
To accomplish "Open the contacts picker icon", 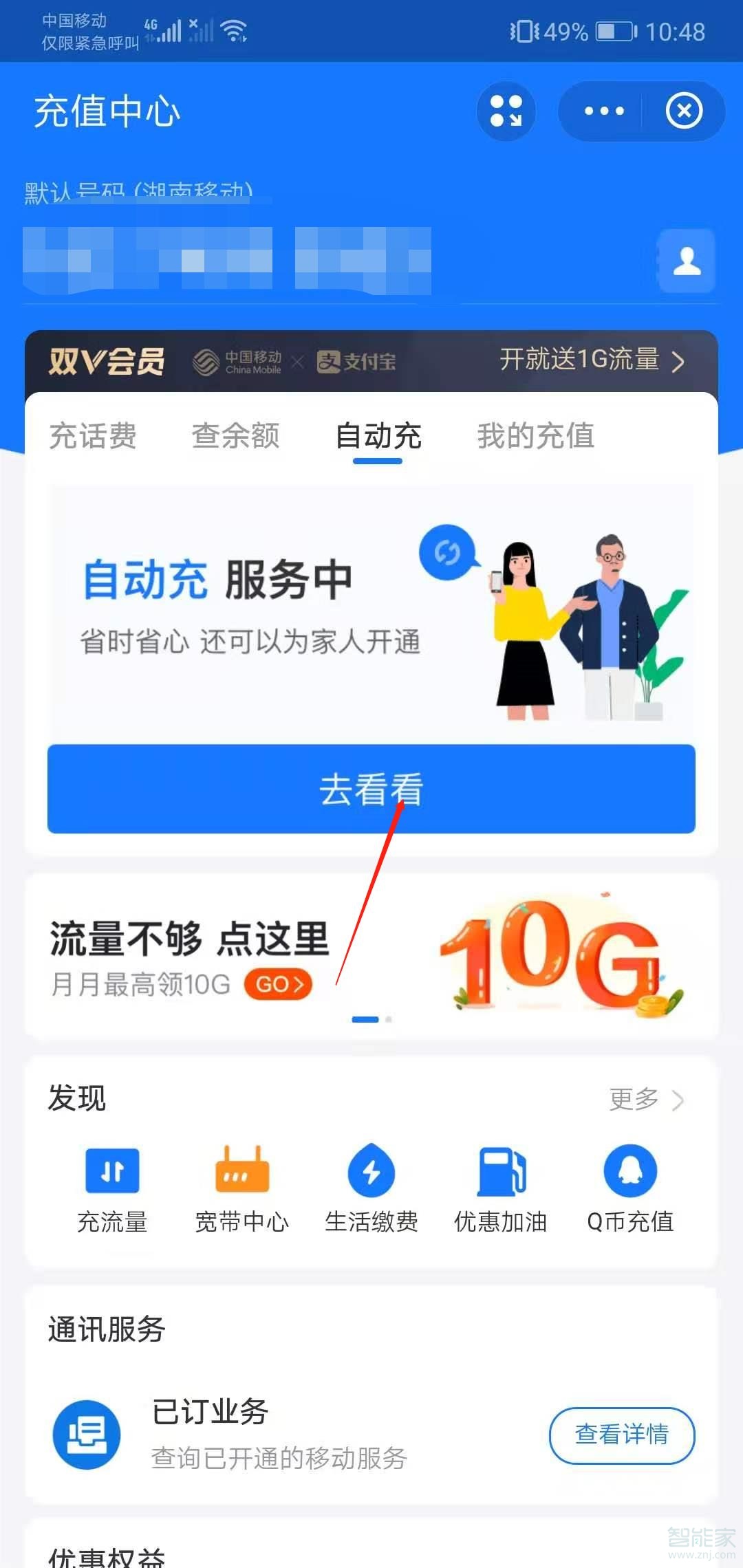I will [687, 261].
